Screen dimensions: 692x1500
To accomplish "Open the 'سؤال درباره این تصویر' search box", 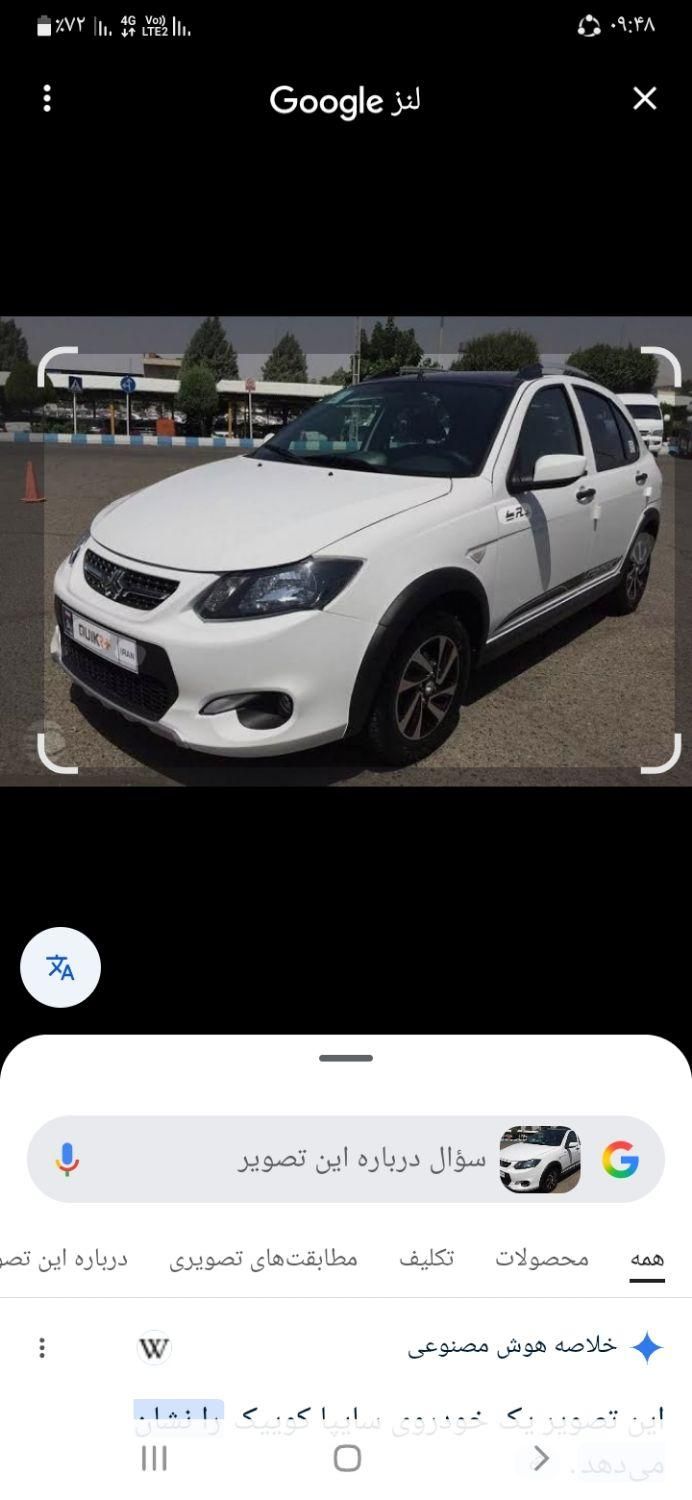I will pyautogui.click(x=360, y=1159).
